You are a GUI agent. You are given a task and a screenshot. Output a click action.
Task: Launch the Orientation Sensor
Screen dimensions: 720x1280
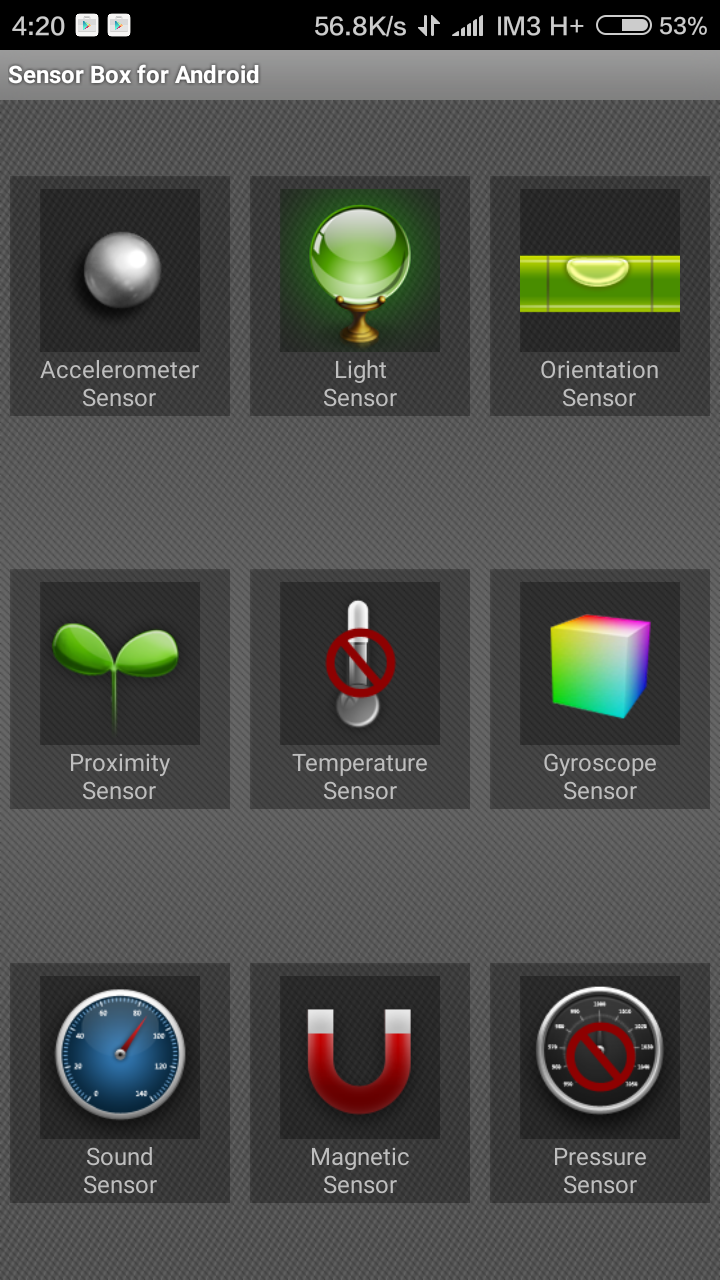pos(600,296)
